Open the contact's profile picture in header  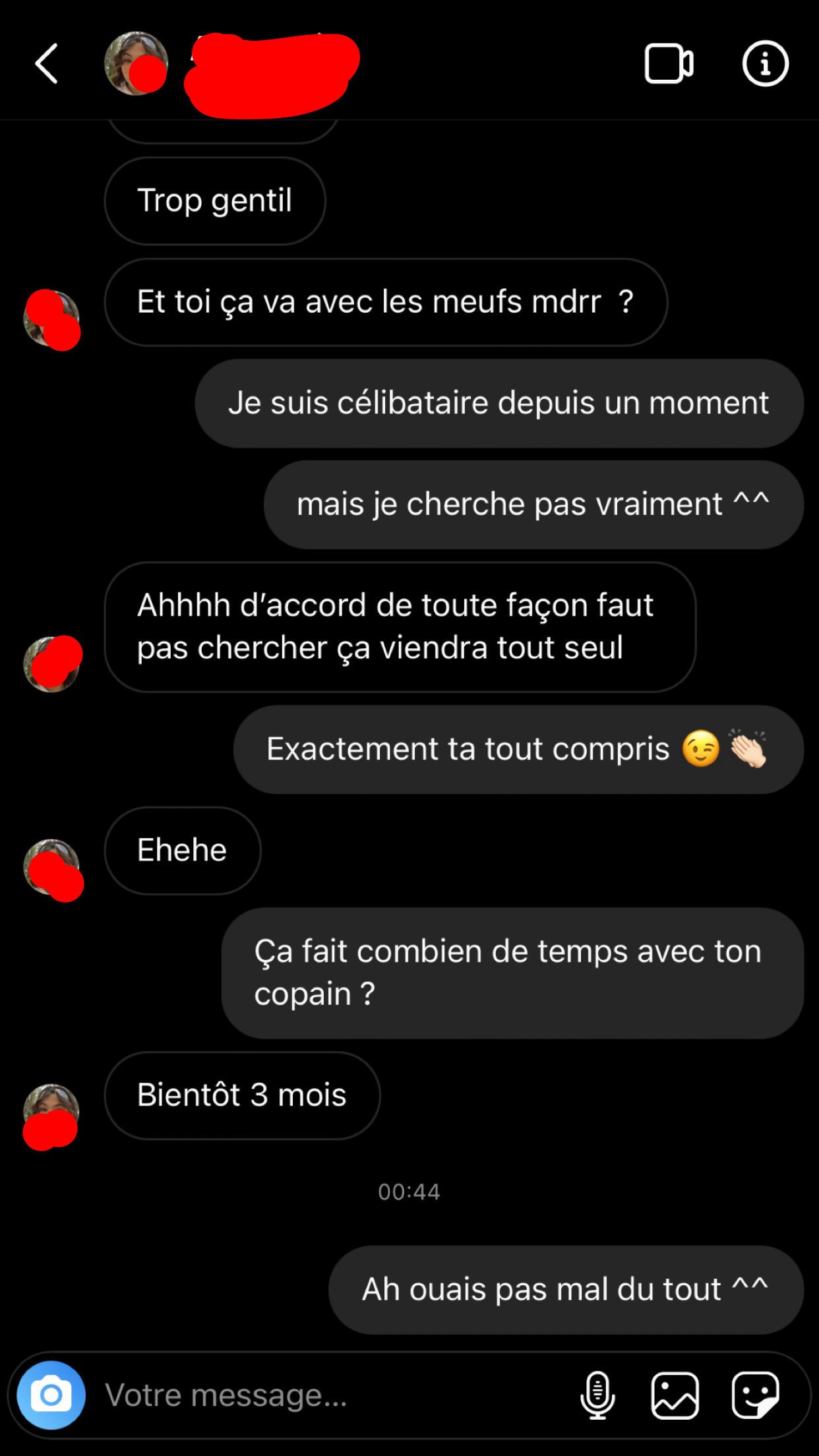pyautogui.click(x=136, y=63)
